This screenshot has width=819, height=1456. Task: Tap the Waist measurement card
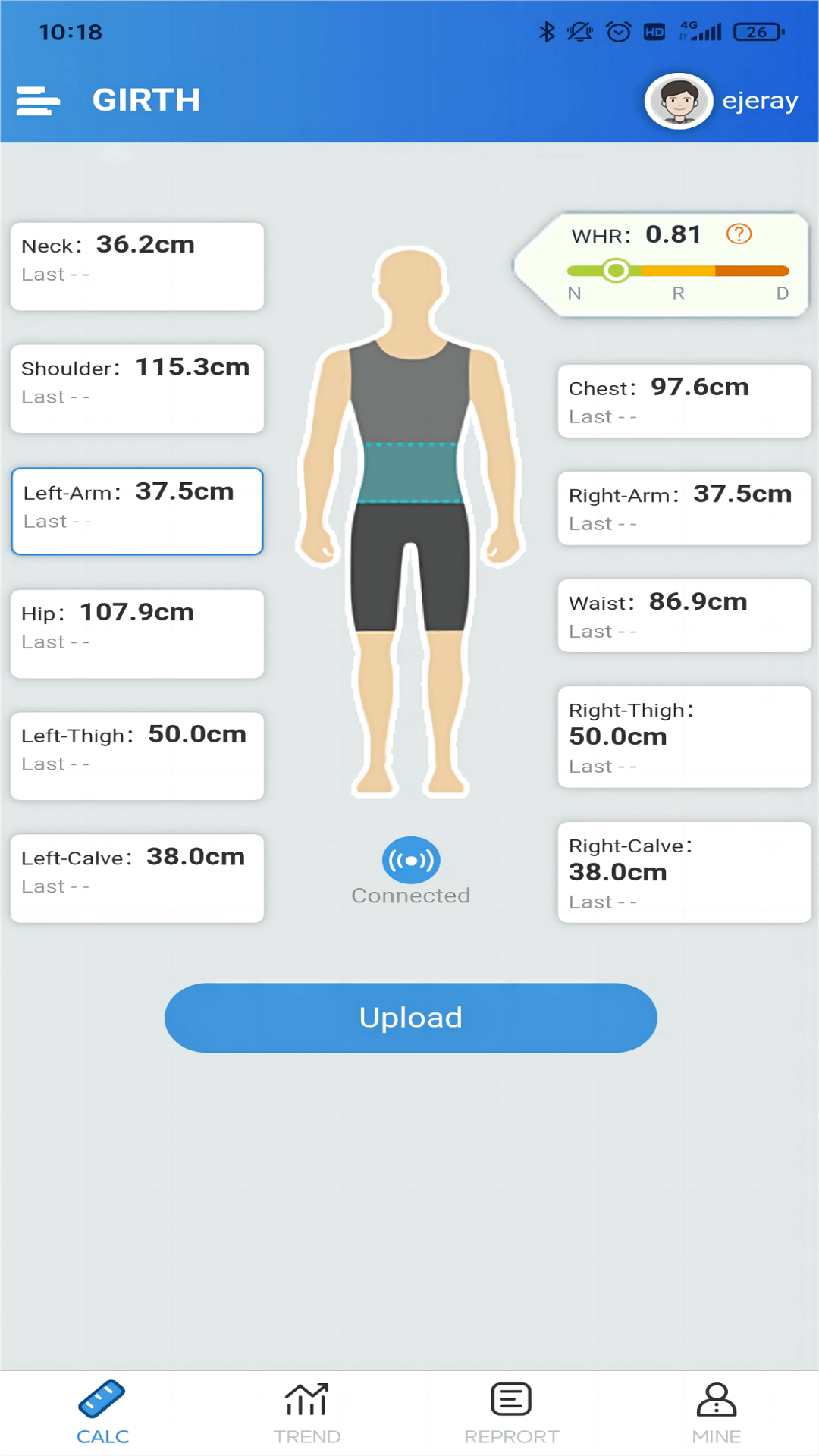[x=684, y=616]
